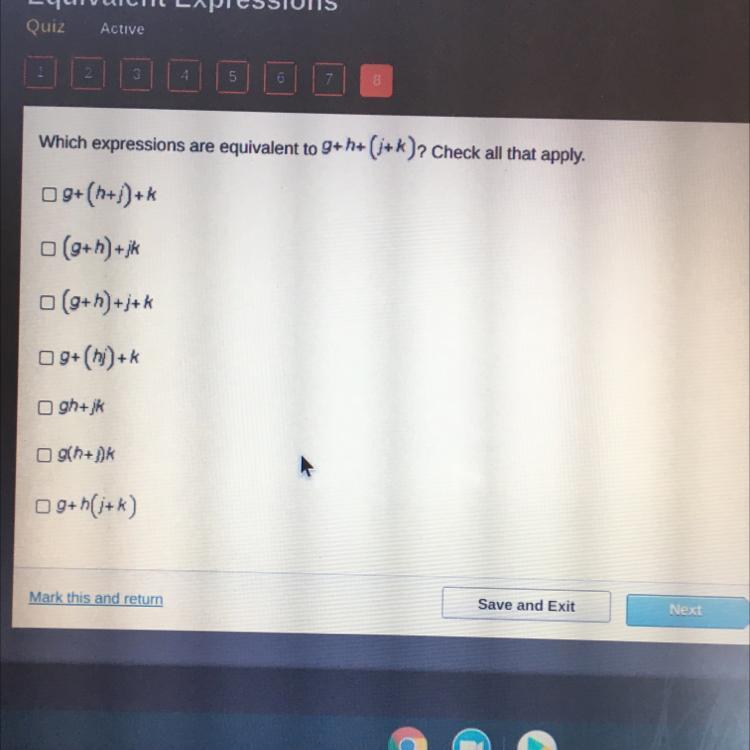Screen dimensions: 750x750
Task: Open the Mark this and return link
Action: 96,598
